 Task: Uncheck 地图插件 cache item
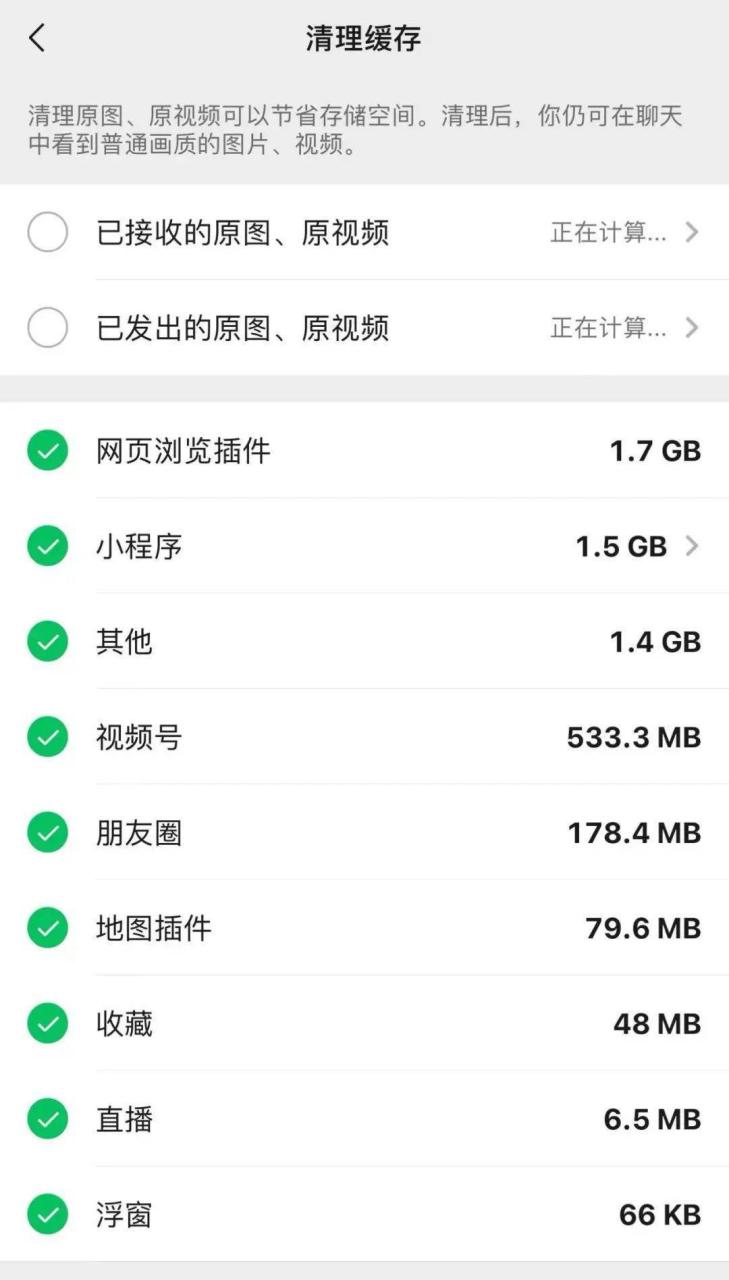(47, 928)
